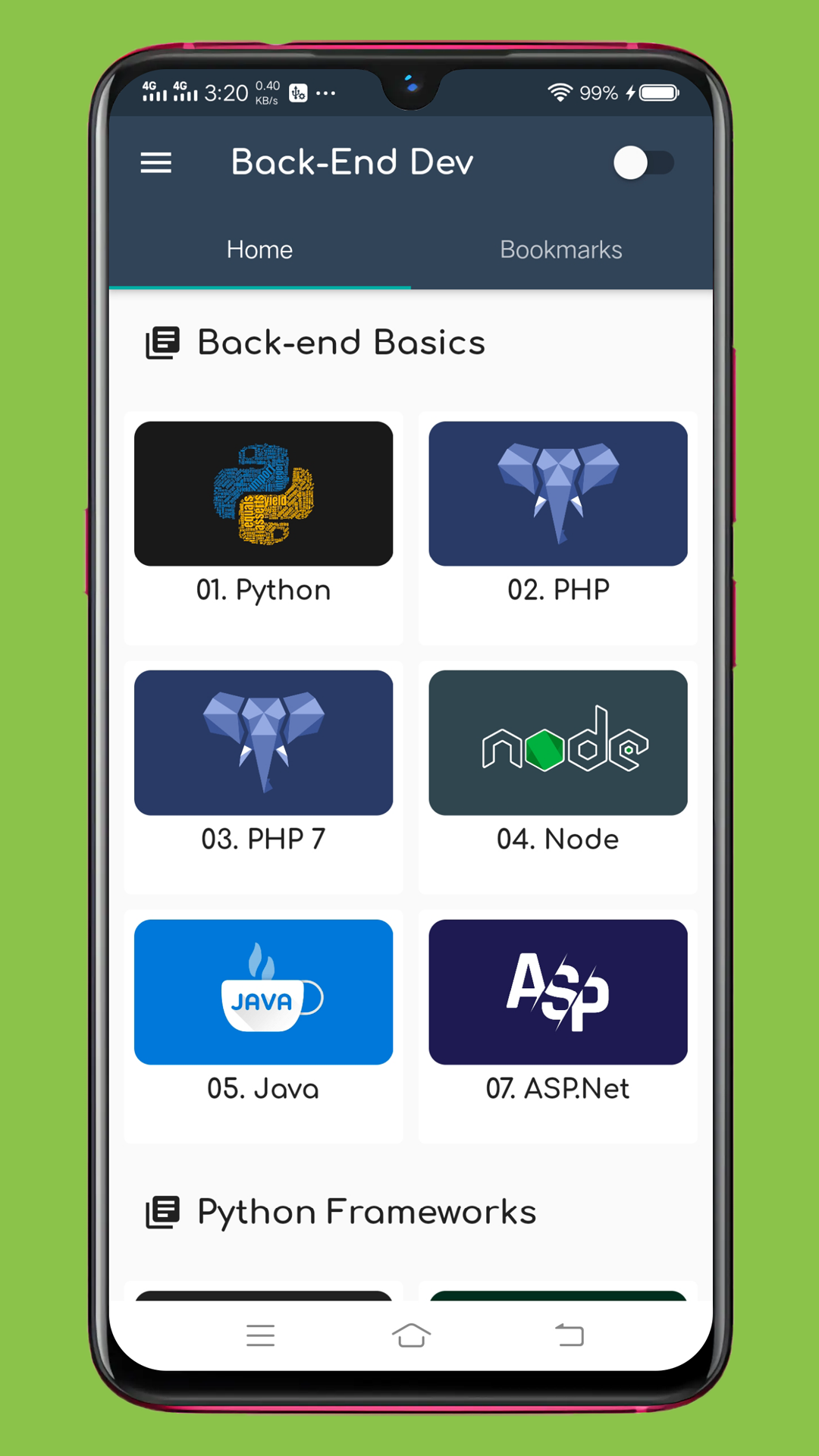Switch to the Bookmarks tab
Image resolution: width=819 pixels, height=1456 pixels.
[560, 249]
